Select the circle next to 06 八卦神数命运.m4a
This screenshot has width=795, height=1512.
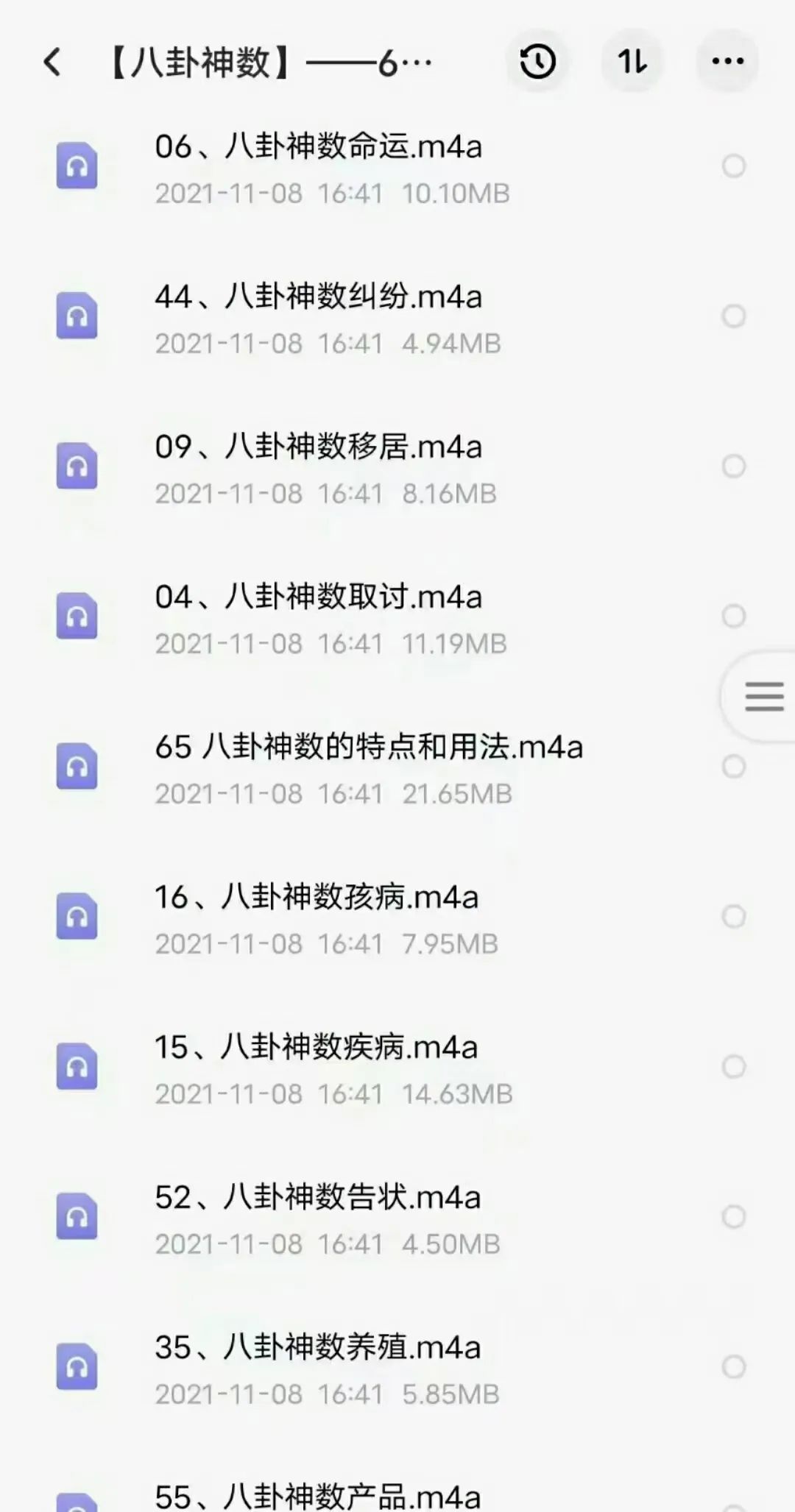731,166
